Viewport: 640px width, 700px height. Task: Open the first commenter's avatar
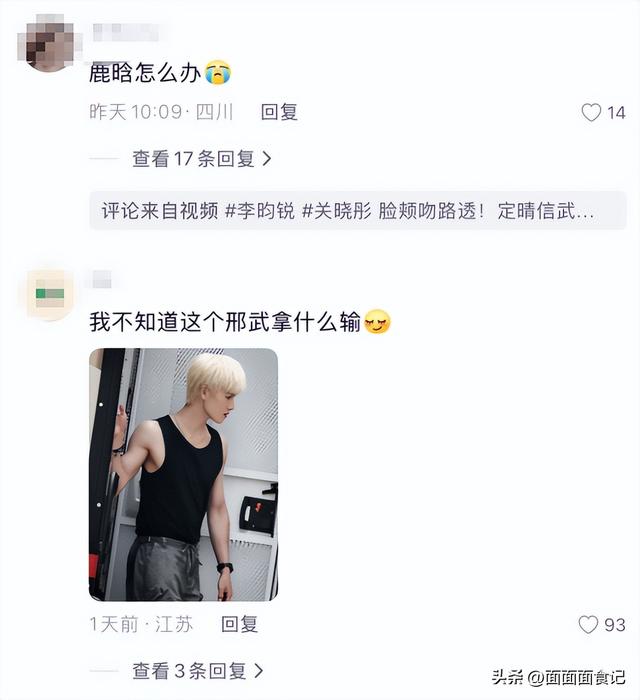46,44
